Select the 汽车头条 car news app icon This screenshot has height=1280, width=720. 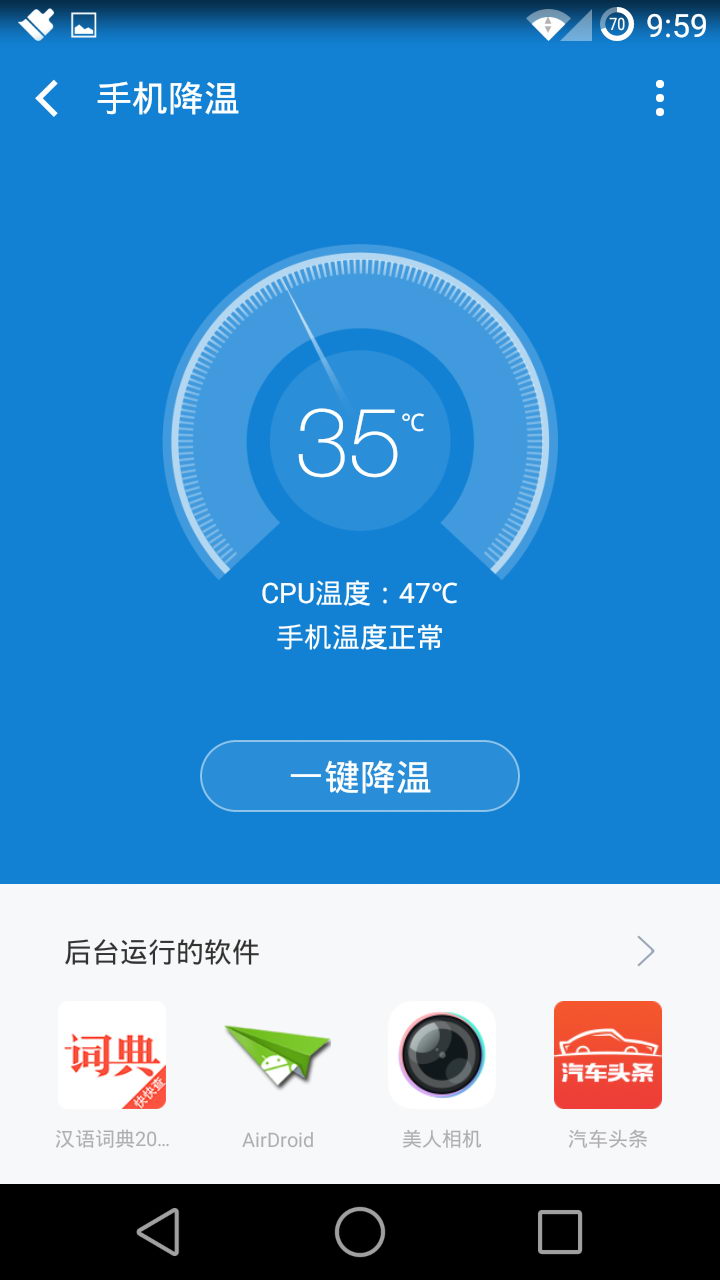coord(607,1055)
